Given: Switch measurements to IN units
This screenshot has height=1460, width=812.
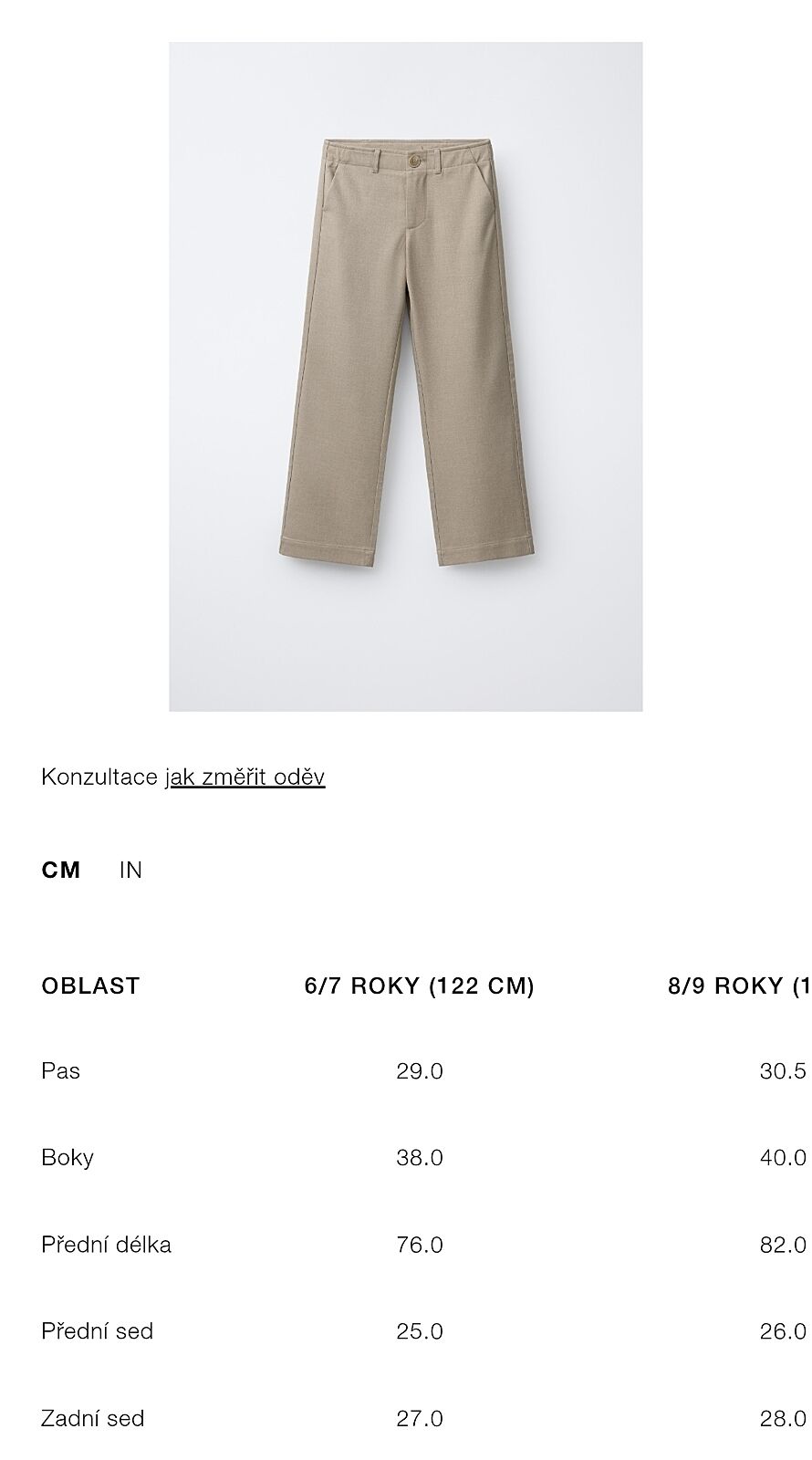Looking at the screenshot, I should click(130, 870).
